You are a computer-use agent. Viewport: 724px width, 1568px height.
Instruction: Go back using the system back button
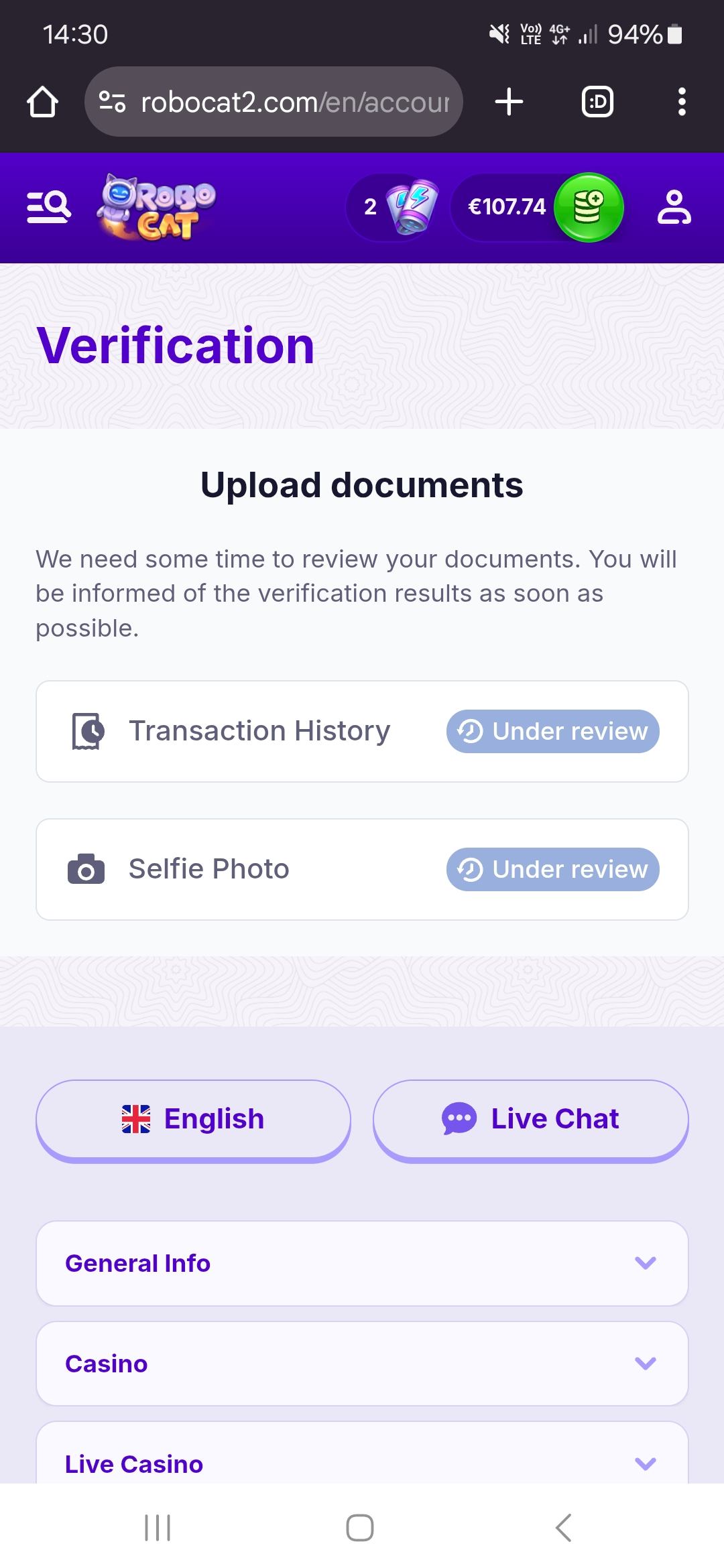(x=564, y=1528)
